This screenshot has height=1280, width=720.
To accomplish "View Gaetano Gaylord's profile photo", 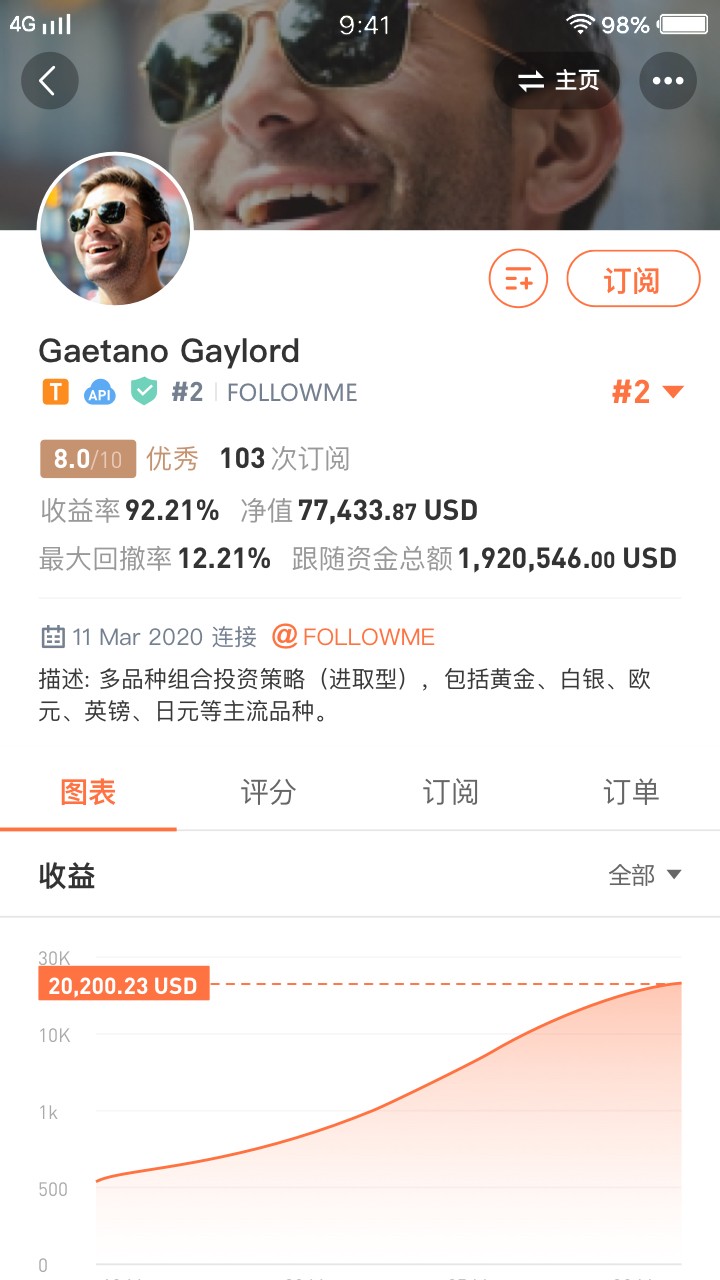I will point(114,230).
